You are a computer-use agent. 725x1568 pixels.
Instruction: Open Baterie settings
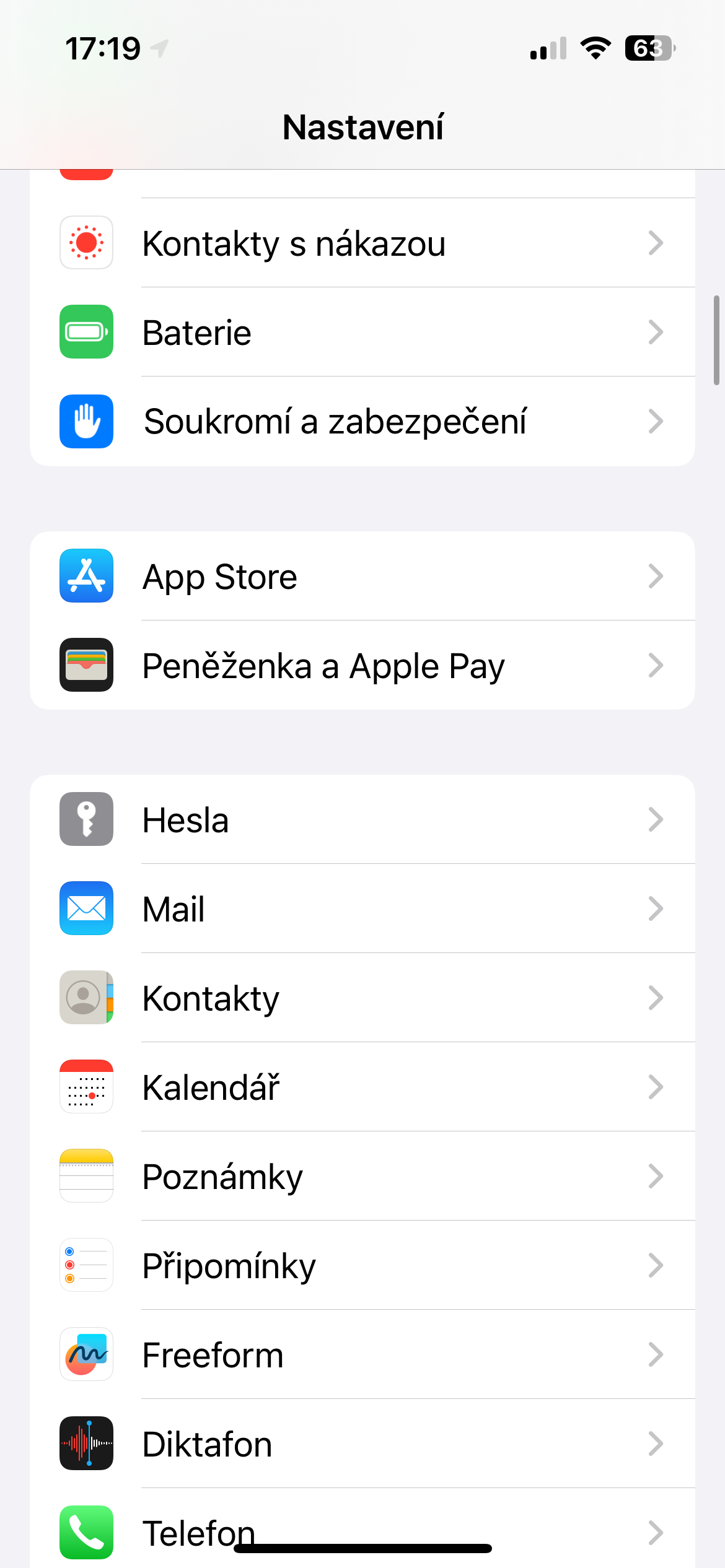coord(362,332)
